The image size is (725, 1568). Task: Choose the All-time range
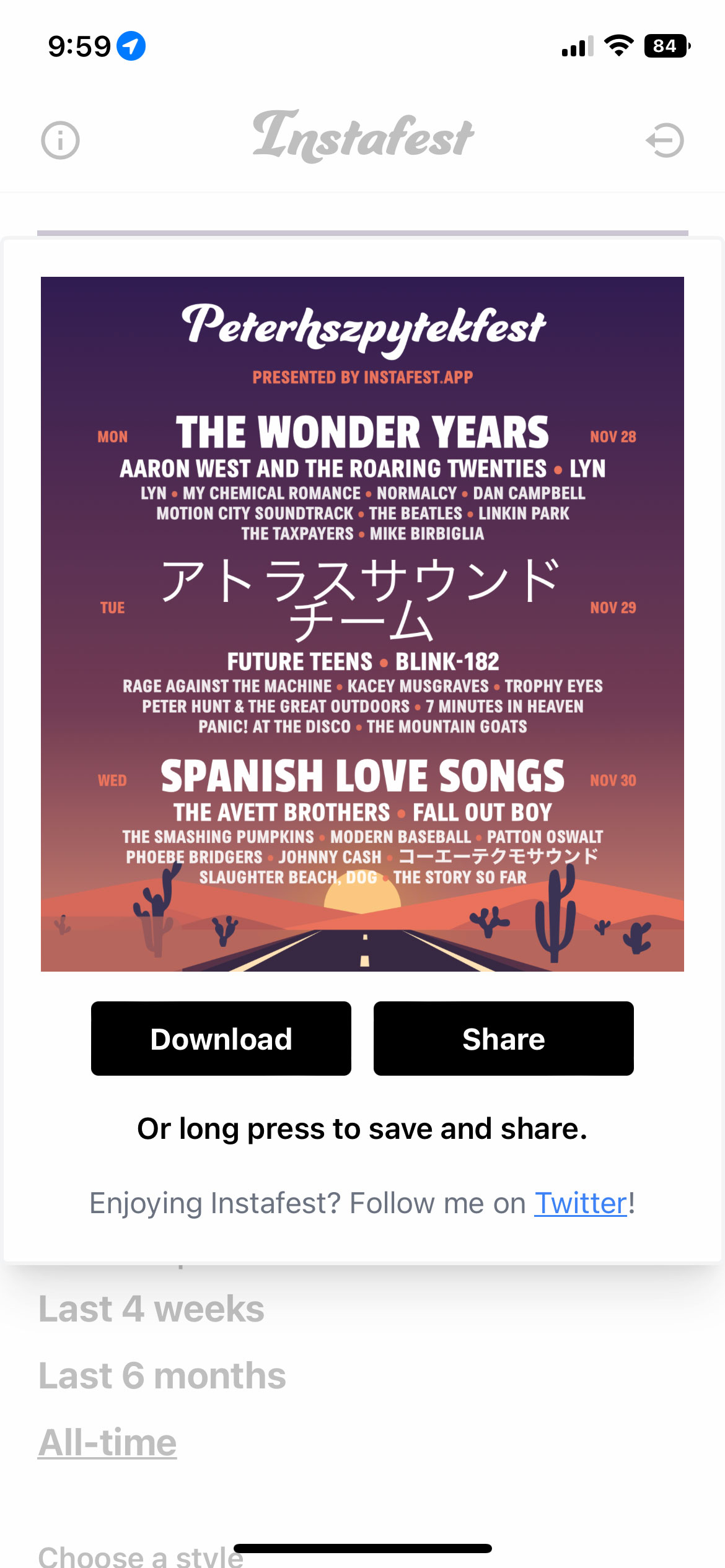tap(108, 1442)
